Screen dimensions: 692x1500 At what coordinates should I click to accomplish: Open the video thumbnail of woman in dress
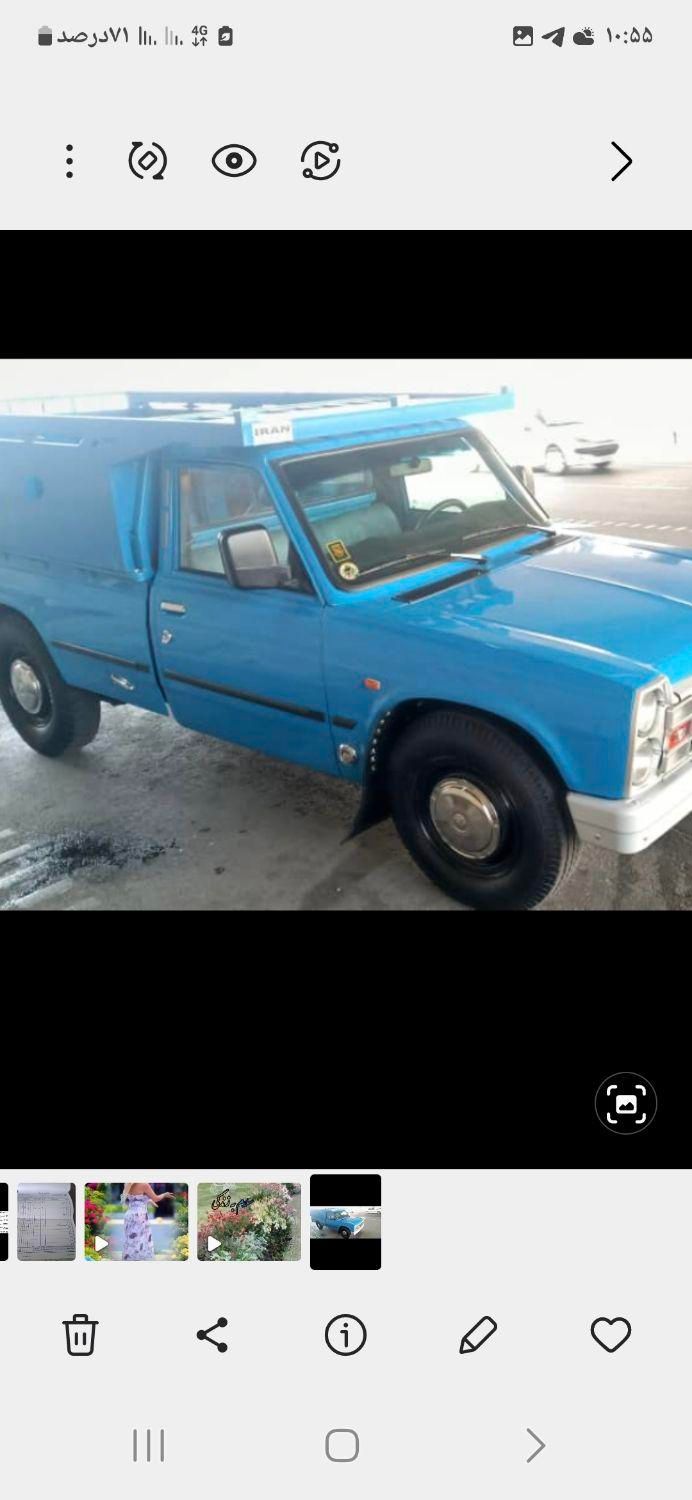click(136, 1221)
